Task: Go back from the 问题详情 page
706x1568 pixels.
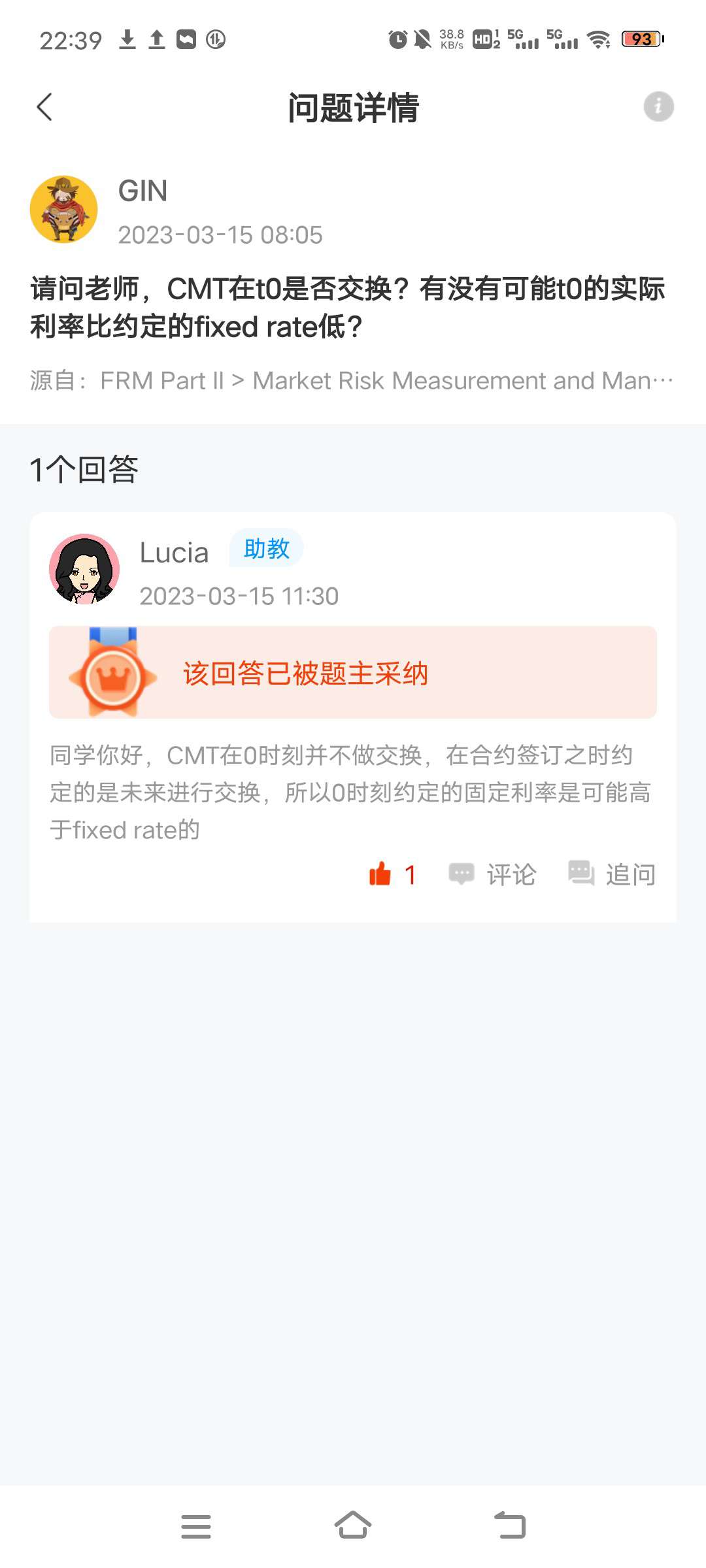Action: click(x=44, y=107)
